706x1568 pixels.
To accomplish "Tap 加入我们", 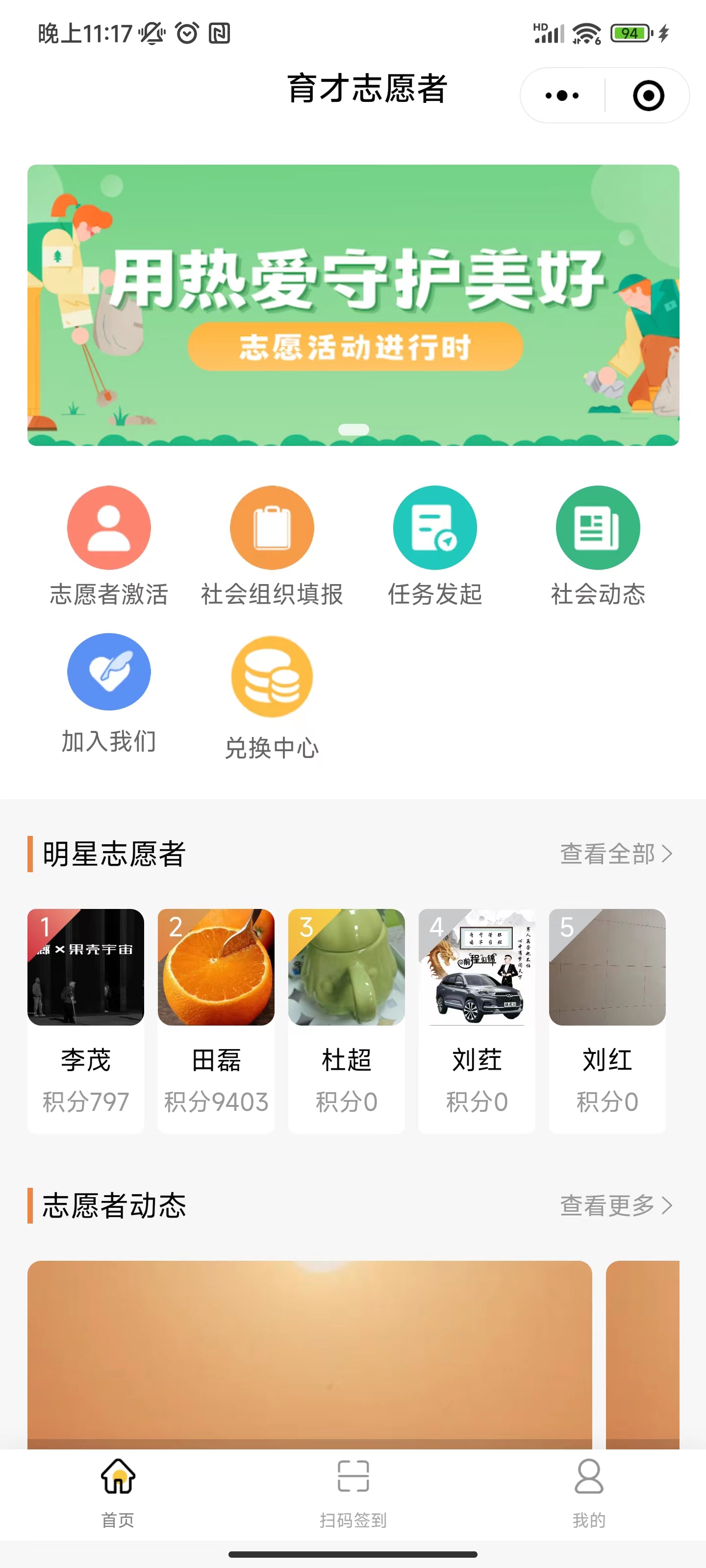I will (x=109, y=692).
